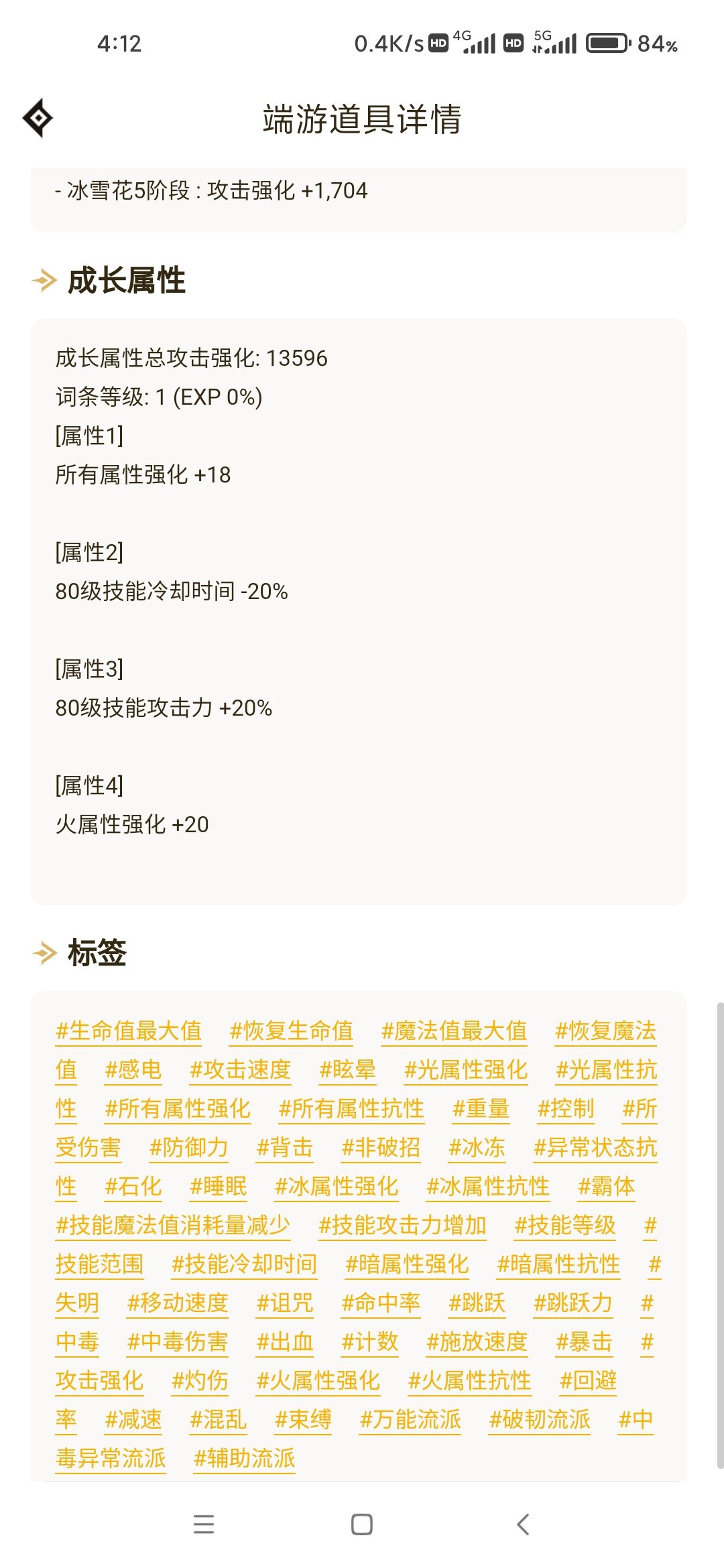Image resolution: width=724 pixels, height=1568 pixels.
Task: Open the #光属性强化 tag
Action: (x=466, y=1069)
